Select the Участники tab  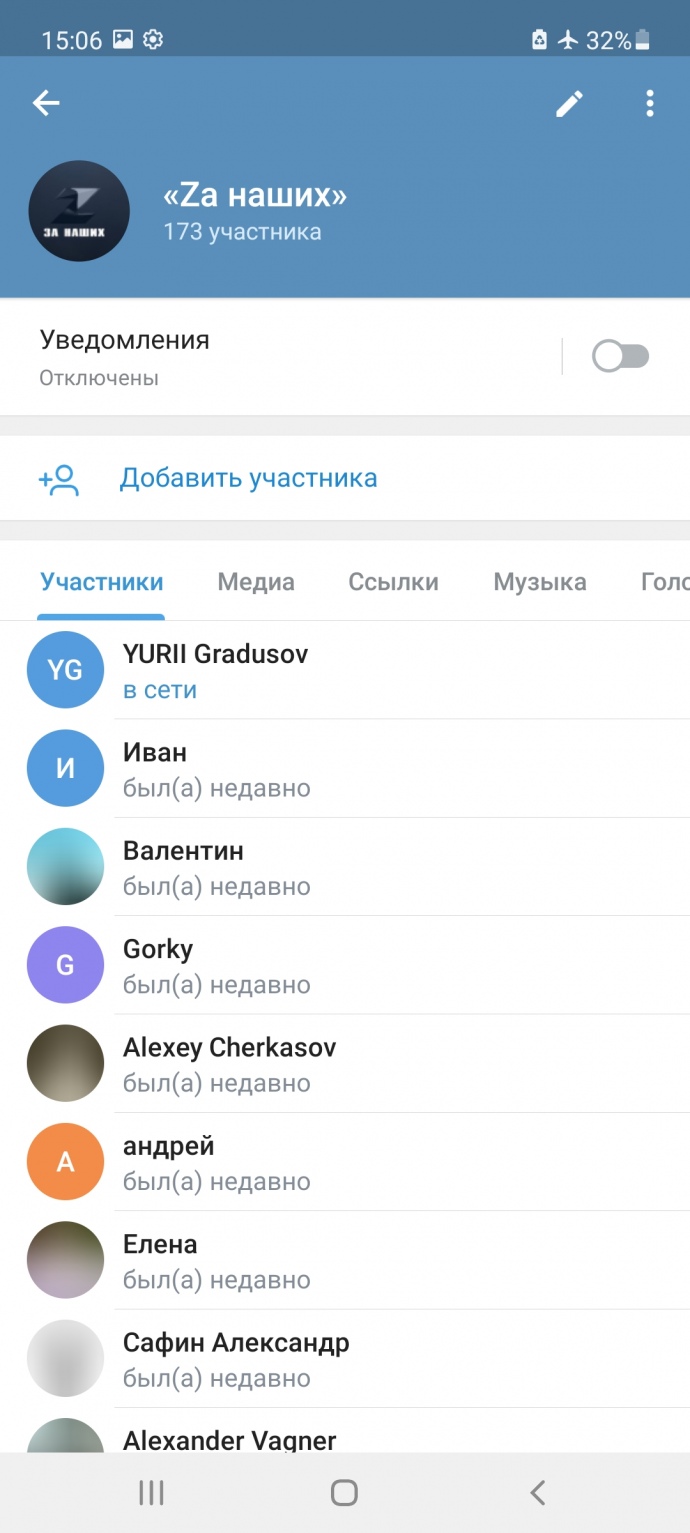pos(101,582)
